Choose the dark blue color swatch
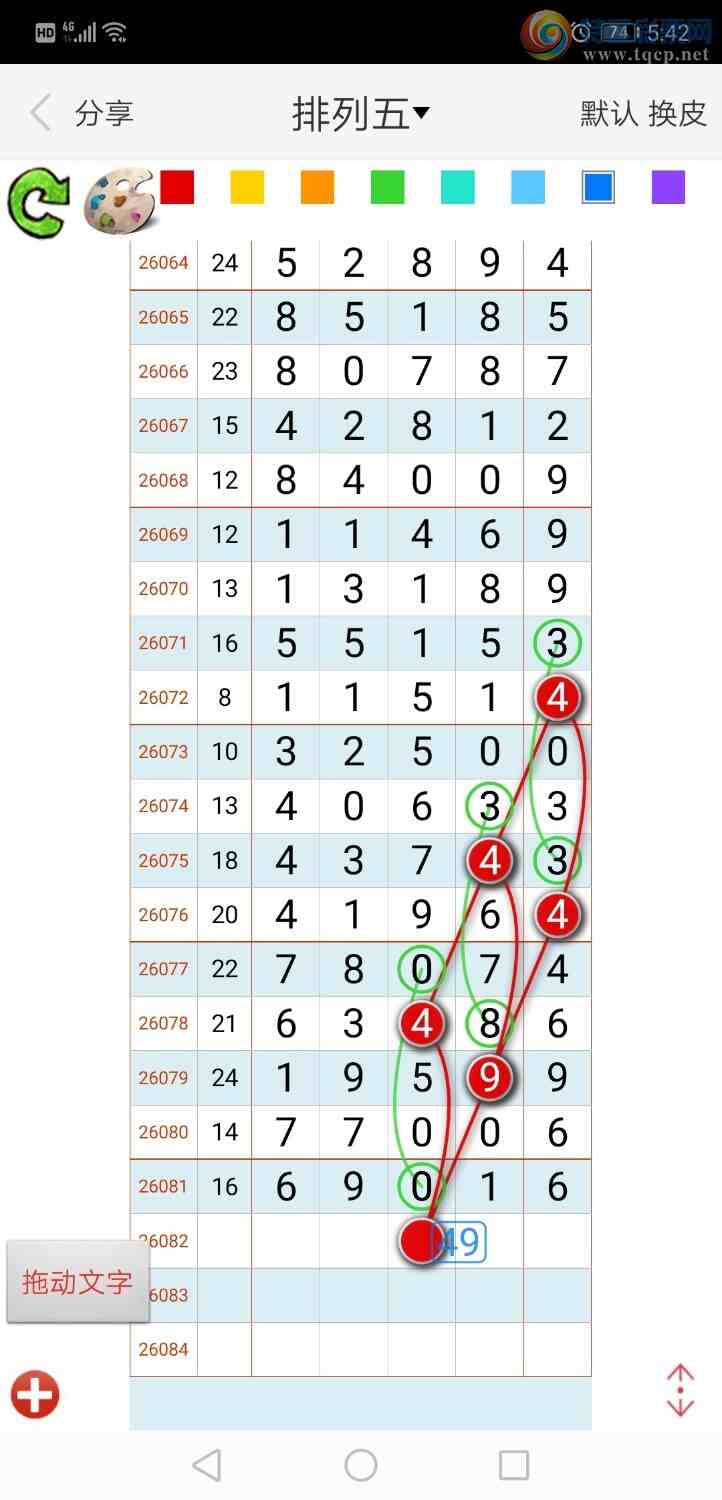 (598, 188)
